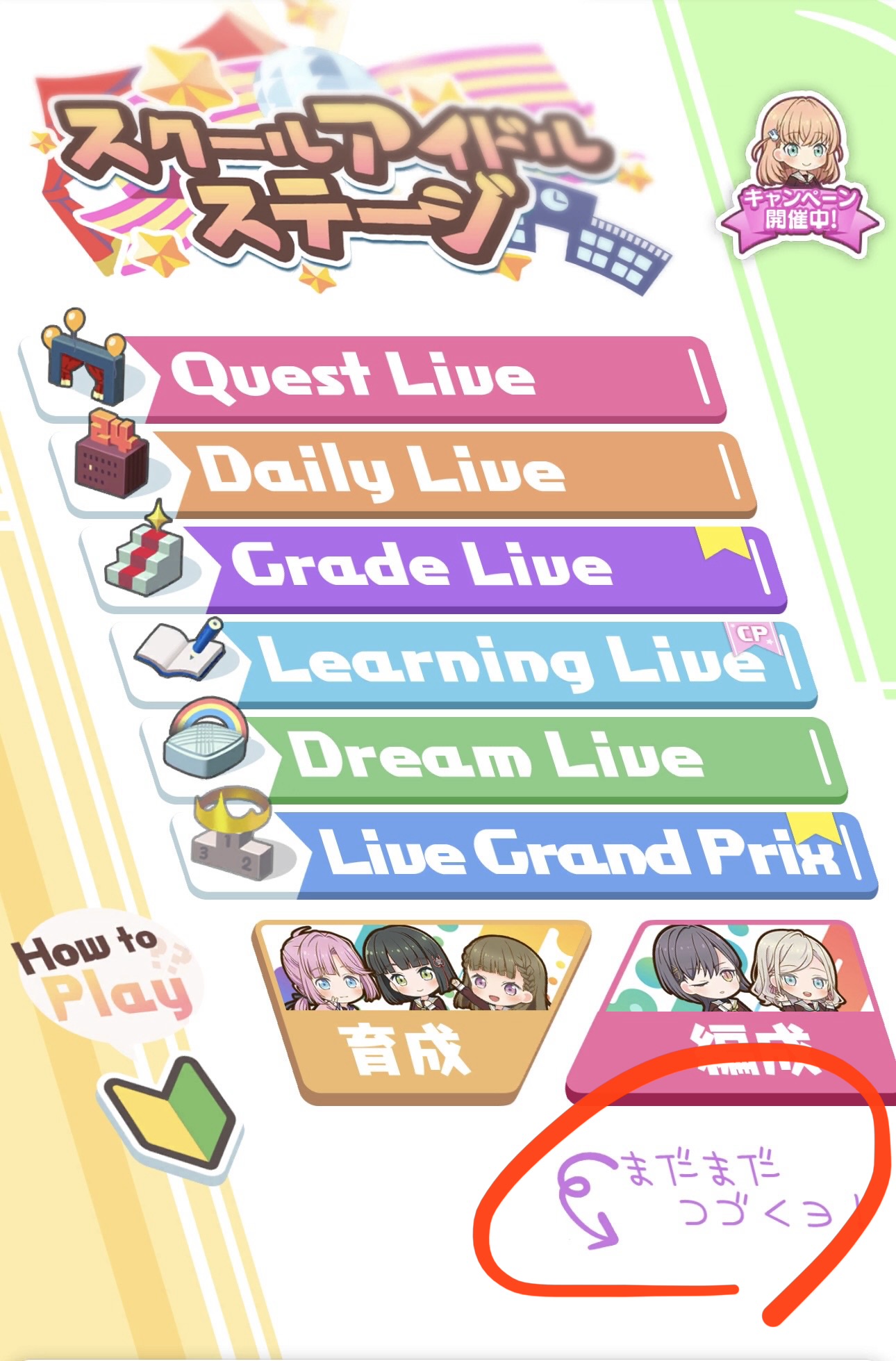This screenshot has width=896, height=1361.
Task: Open the Quest Live mode
Action: tap(417, 379)
